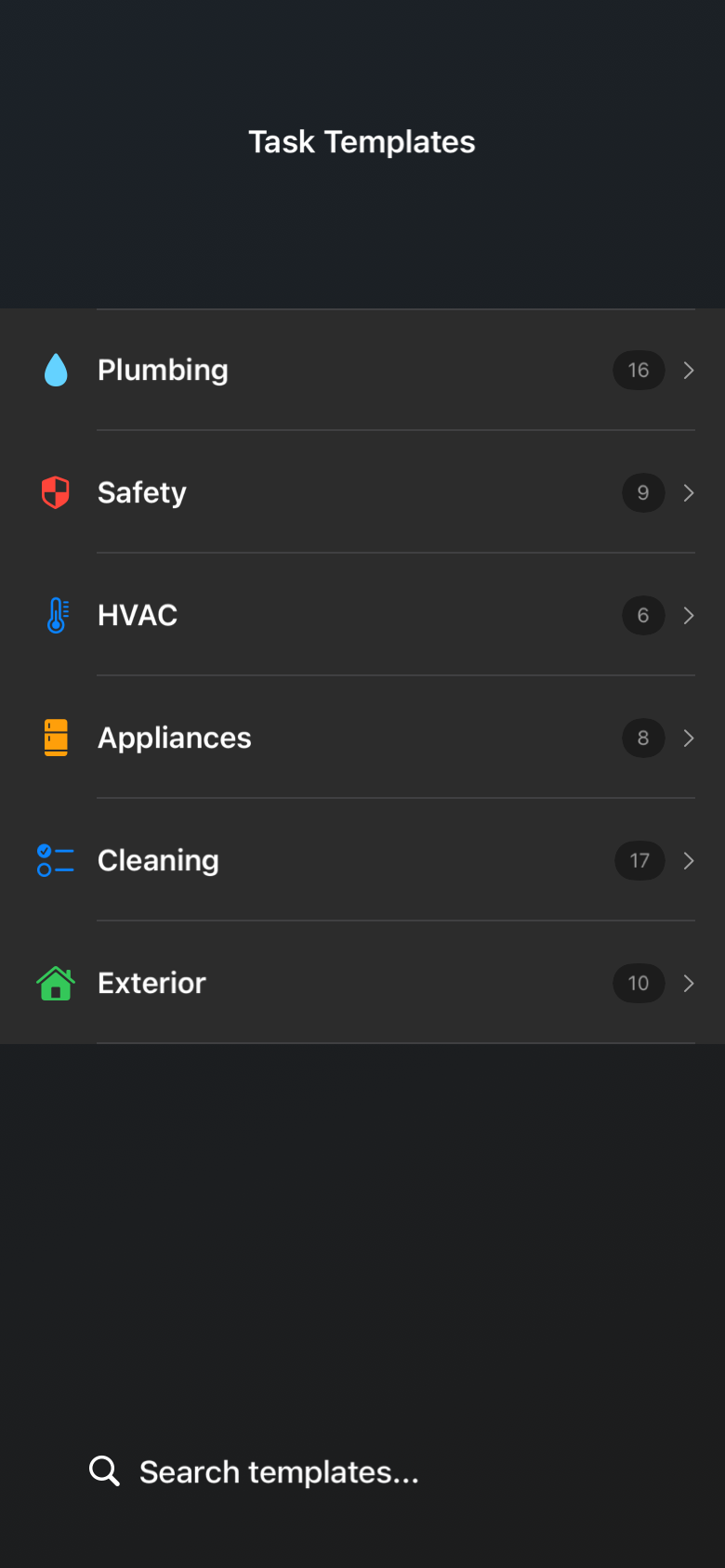Image resolution: width=725 pixels, height=1568 pixels.
Task: Click the search templates input field
Action: (x=279, y=1471)
